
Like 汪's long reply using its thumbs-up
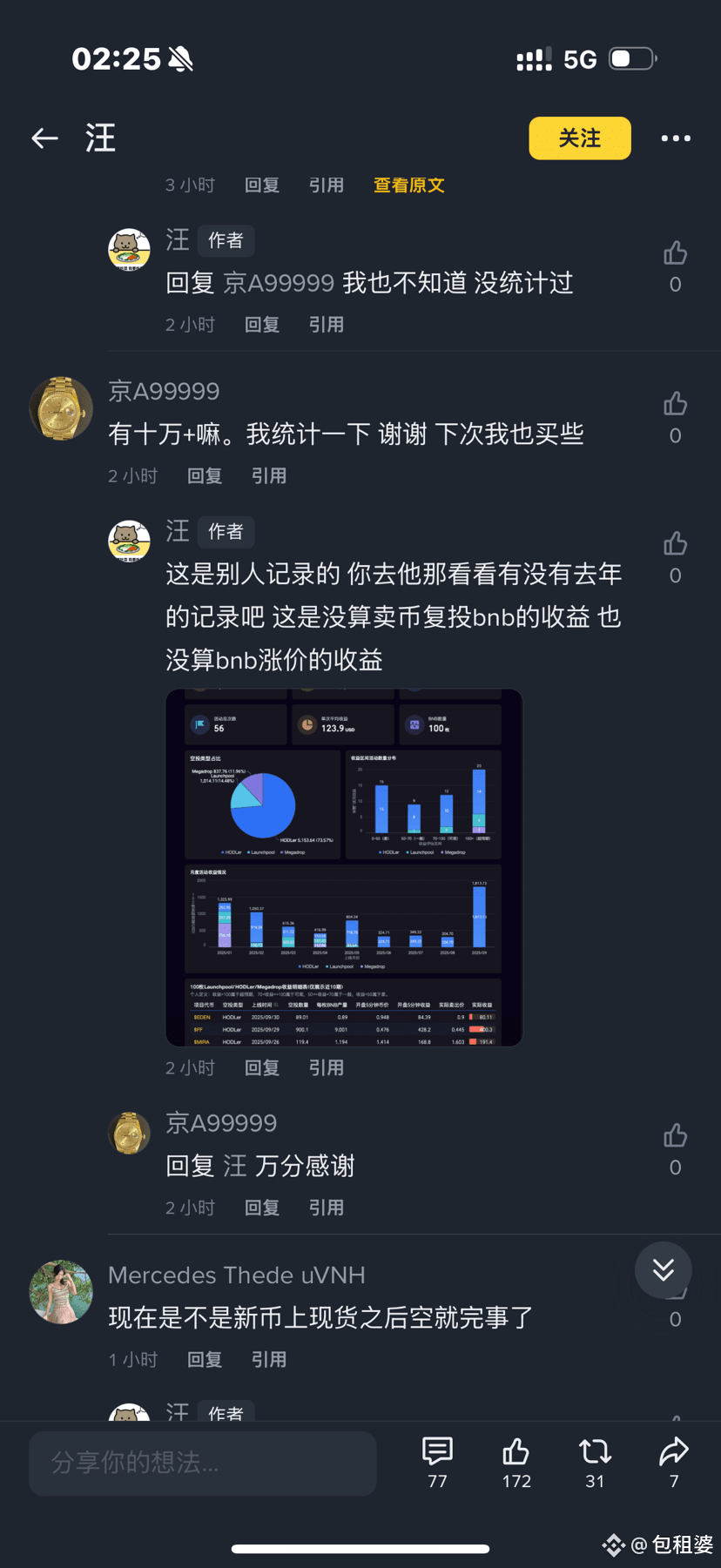pyautogui.click(x=676, y=543)
